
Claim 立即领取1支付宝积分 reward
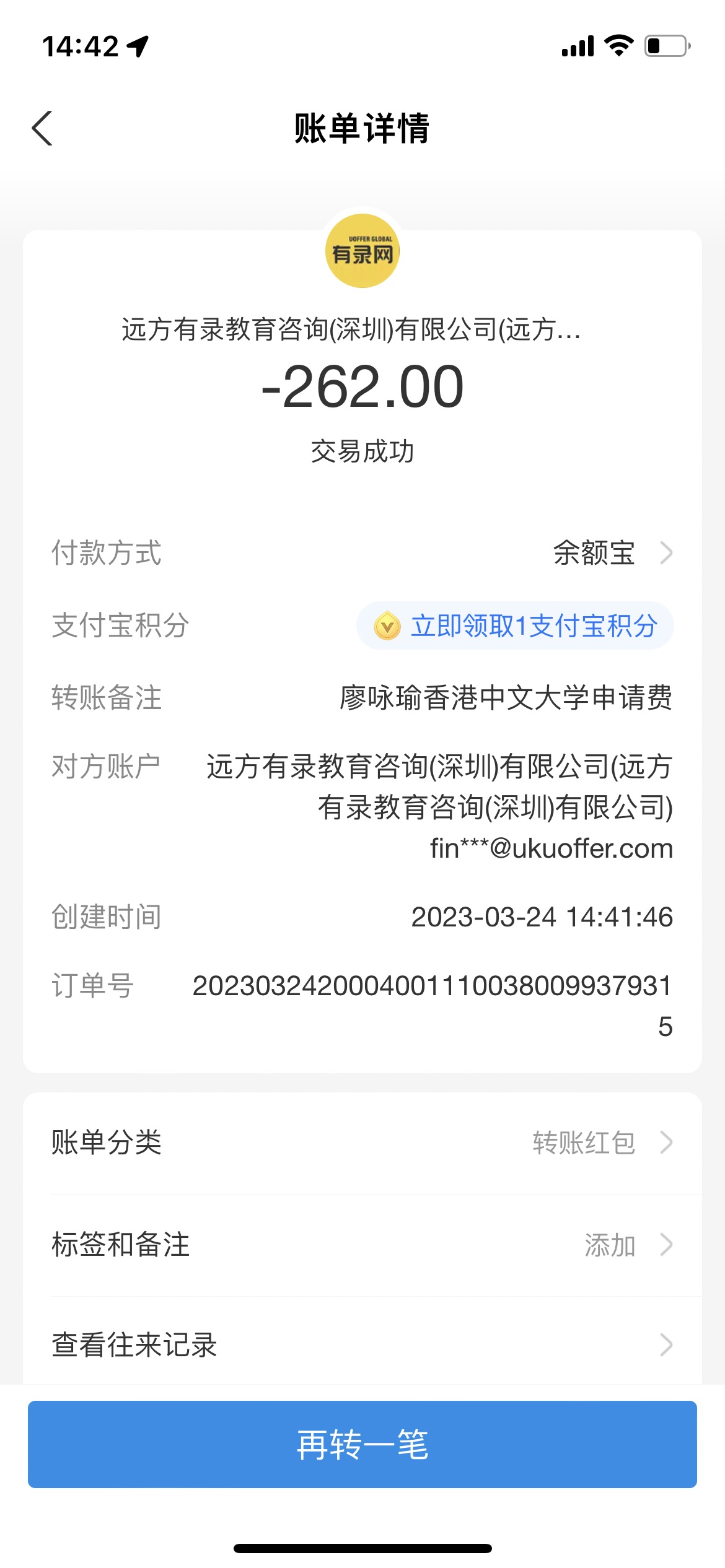pyautogui.click(x=516, y=625)
